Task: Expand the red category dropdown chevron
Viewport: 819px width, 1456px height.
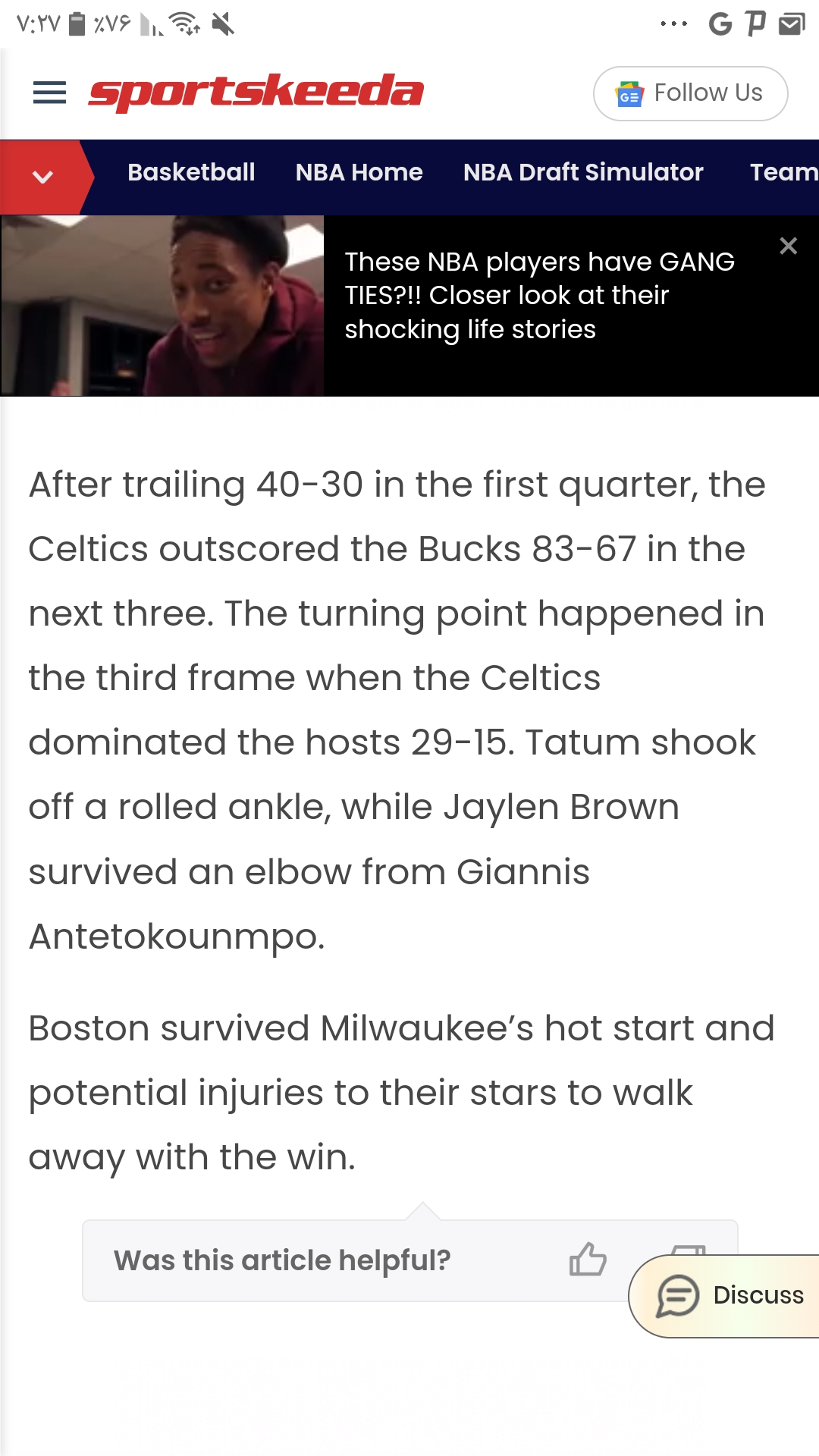Action: click(x=42, y=177)
